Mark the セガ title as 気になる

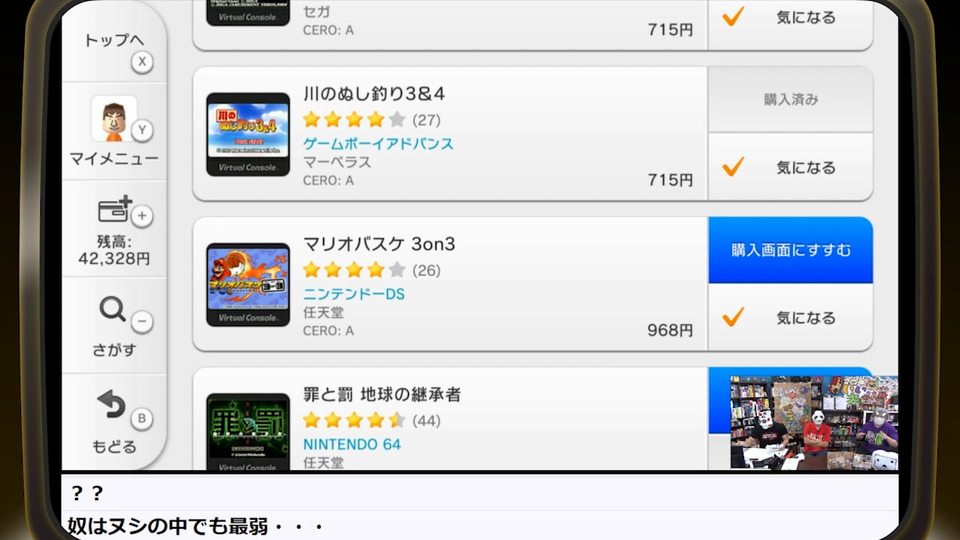[790, 18]
